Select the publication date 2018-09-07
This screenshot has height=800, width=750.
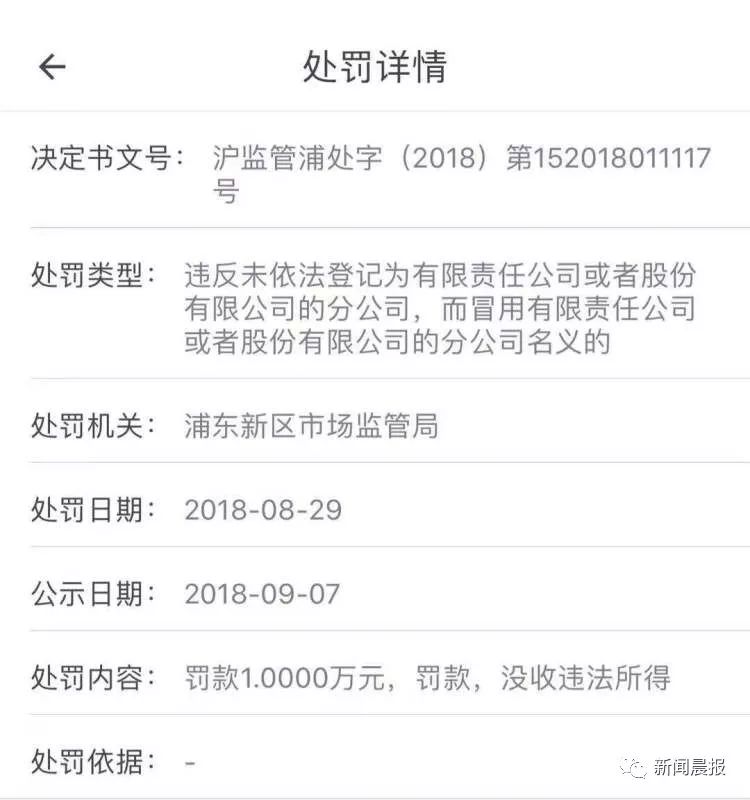click(263, 593)
